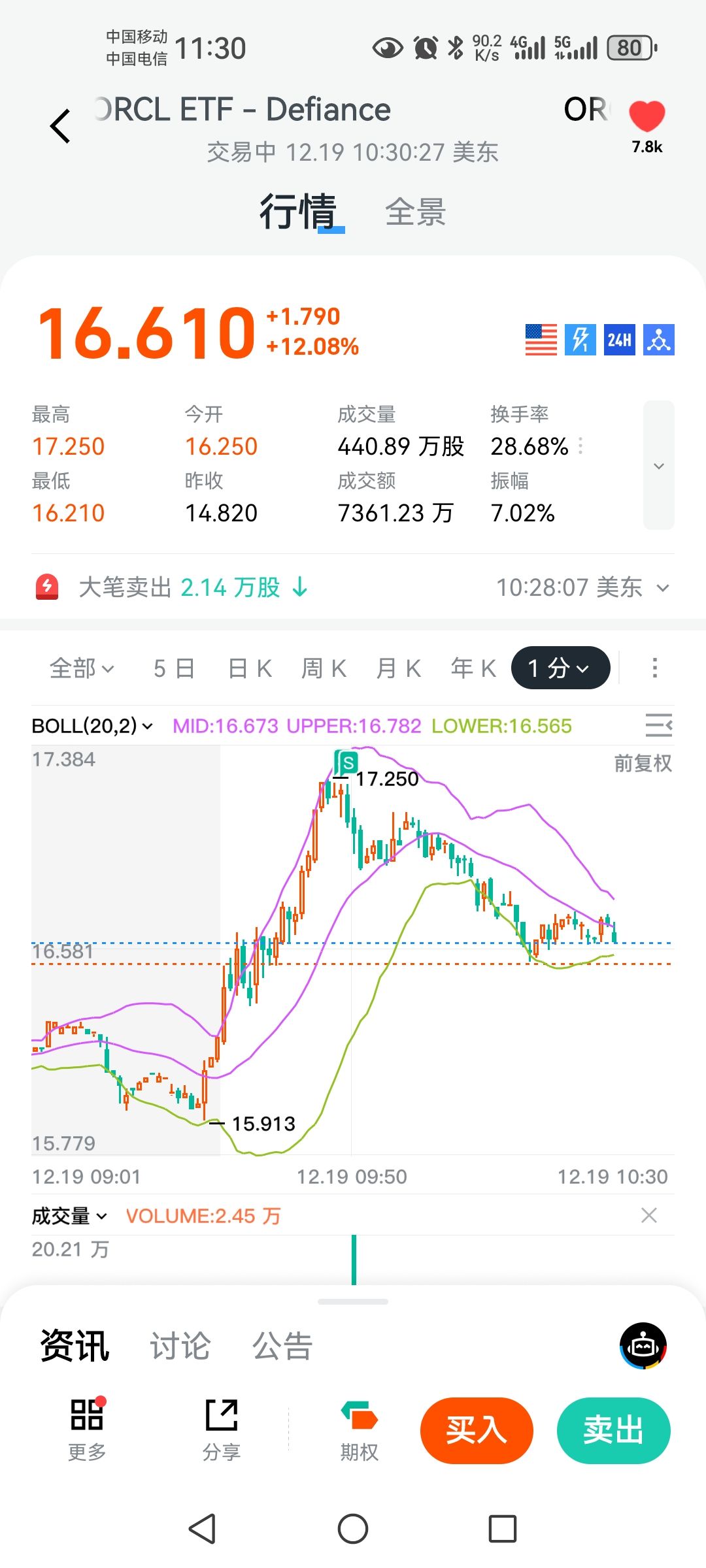Switch chart to 周K

click(x=324, y=668)
